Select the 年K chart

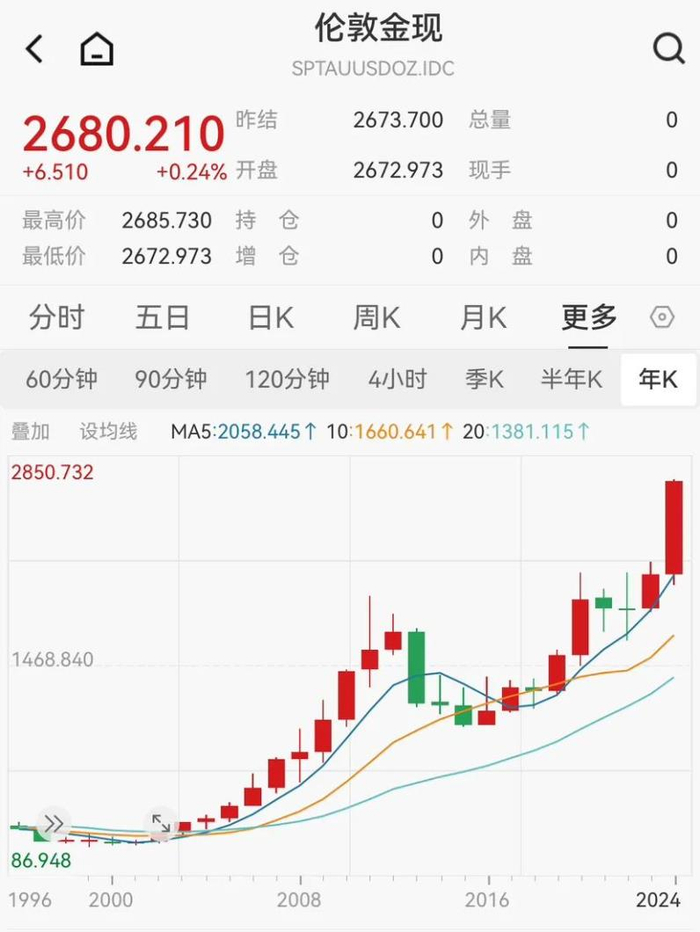coord(658,380)
